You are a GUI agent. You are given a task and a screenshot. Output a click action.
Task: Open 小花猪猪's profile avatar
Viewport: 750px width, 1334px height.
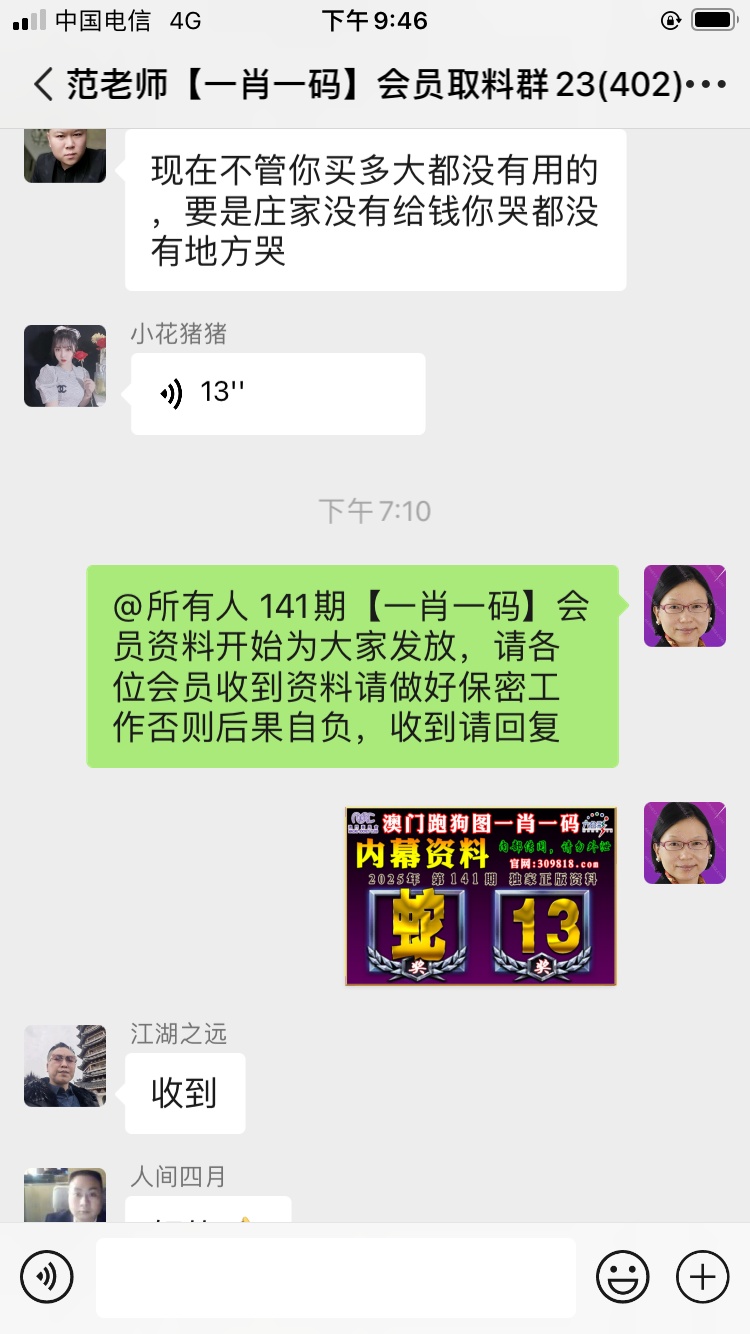[x=65, y=366]
